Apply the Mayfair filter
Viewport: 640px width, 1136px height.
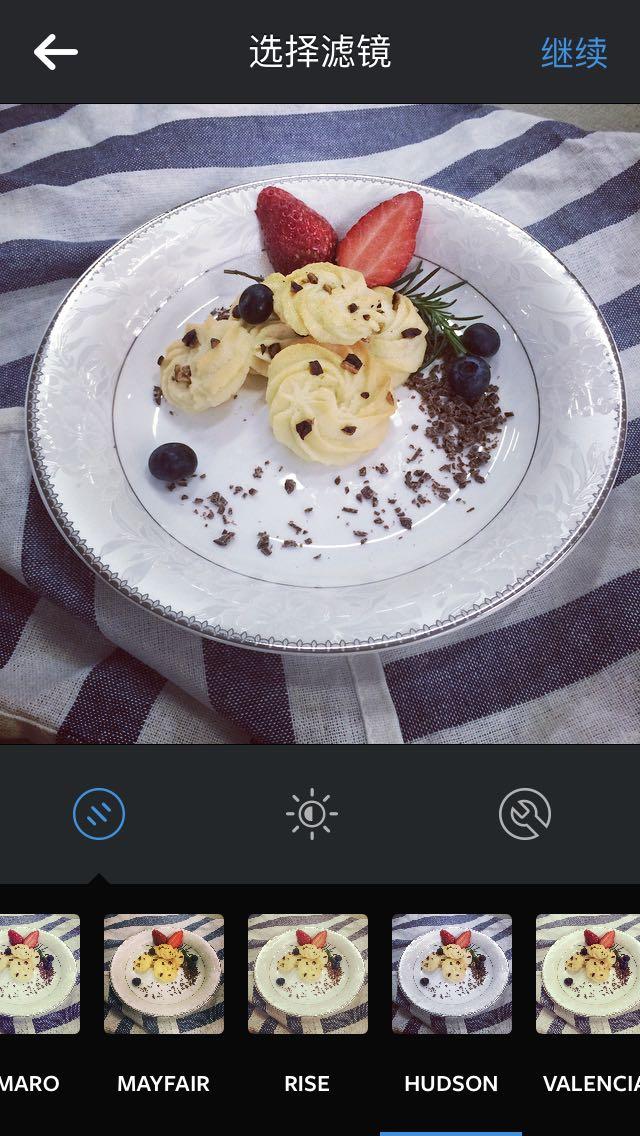pos(164,974)
